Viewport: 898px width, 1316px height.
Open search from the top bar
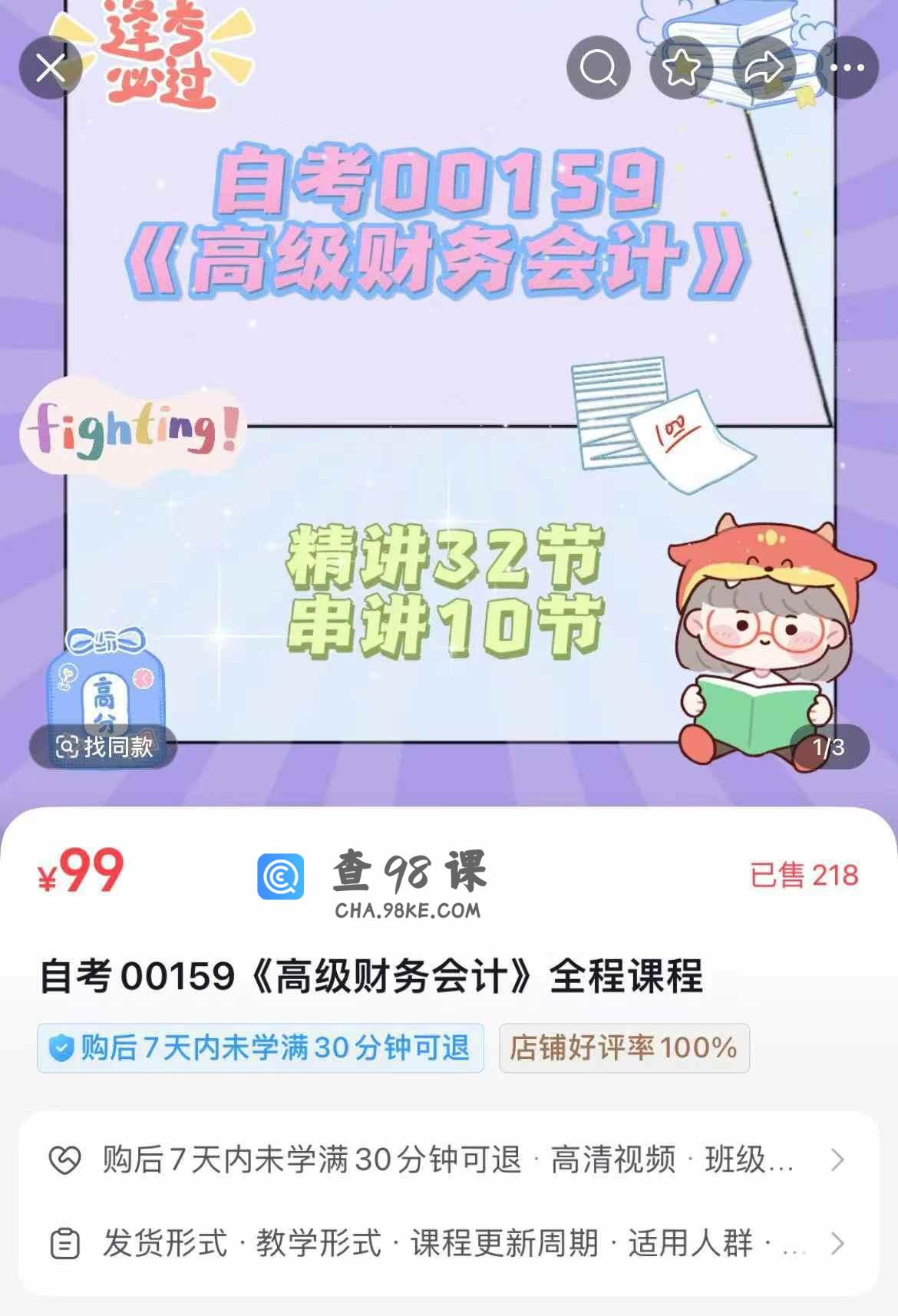(598, 68)
